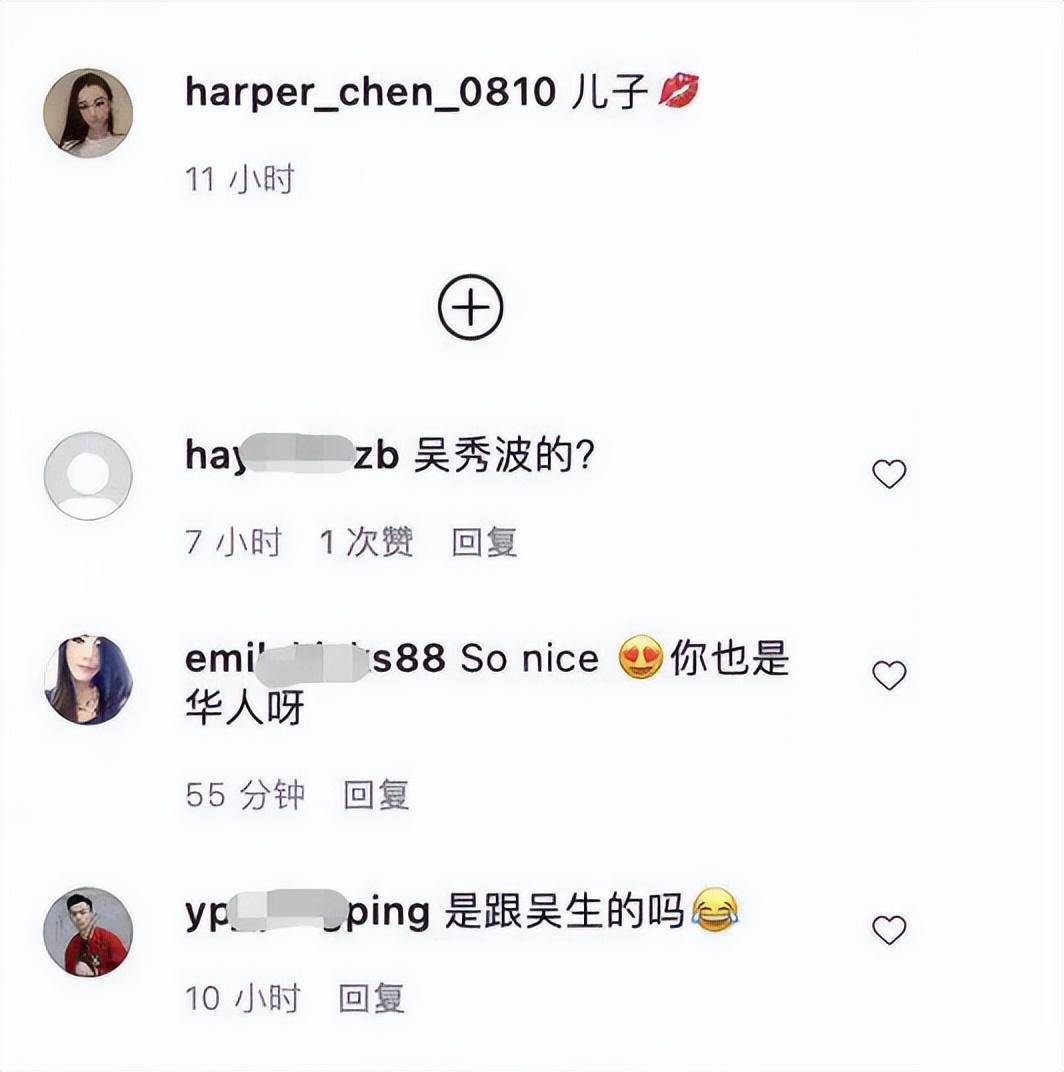
Task: View likes on the 吴秀波的? comment
Action: (366, 543)
